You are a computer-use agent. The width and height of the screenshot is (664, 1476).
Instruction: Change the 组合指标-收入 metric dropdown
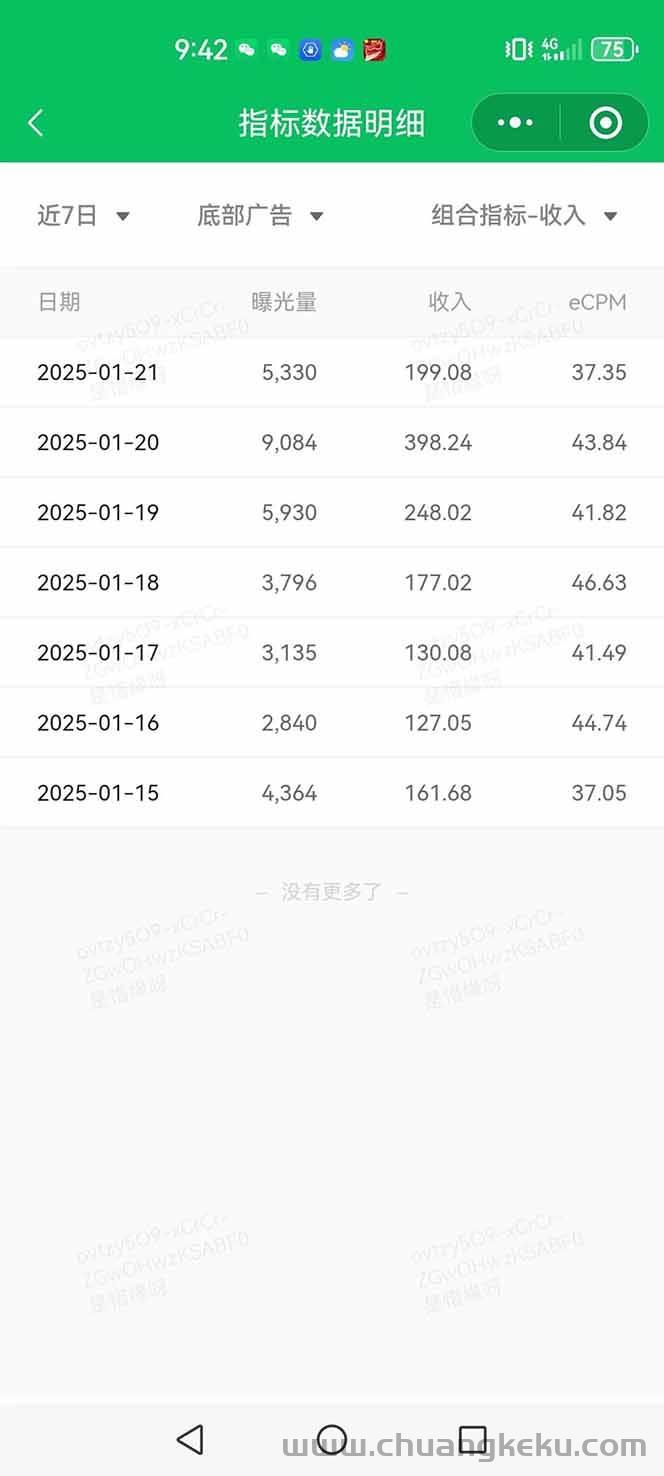click(525, 215)
